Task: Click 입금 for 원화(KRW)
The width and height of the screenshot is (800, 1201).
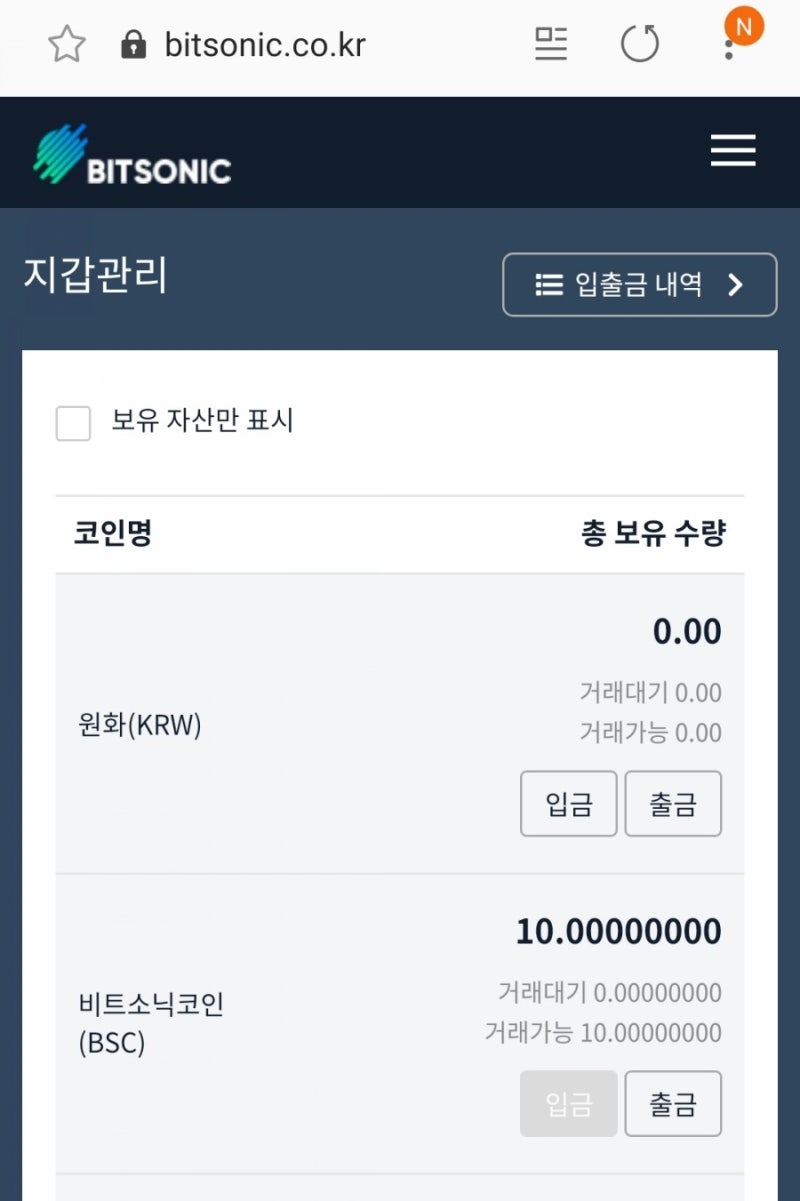Action: (568, 803)
